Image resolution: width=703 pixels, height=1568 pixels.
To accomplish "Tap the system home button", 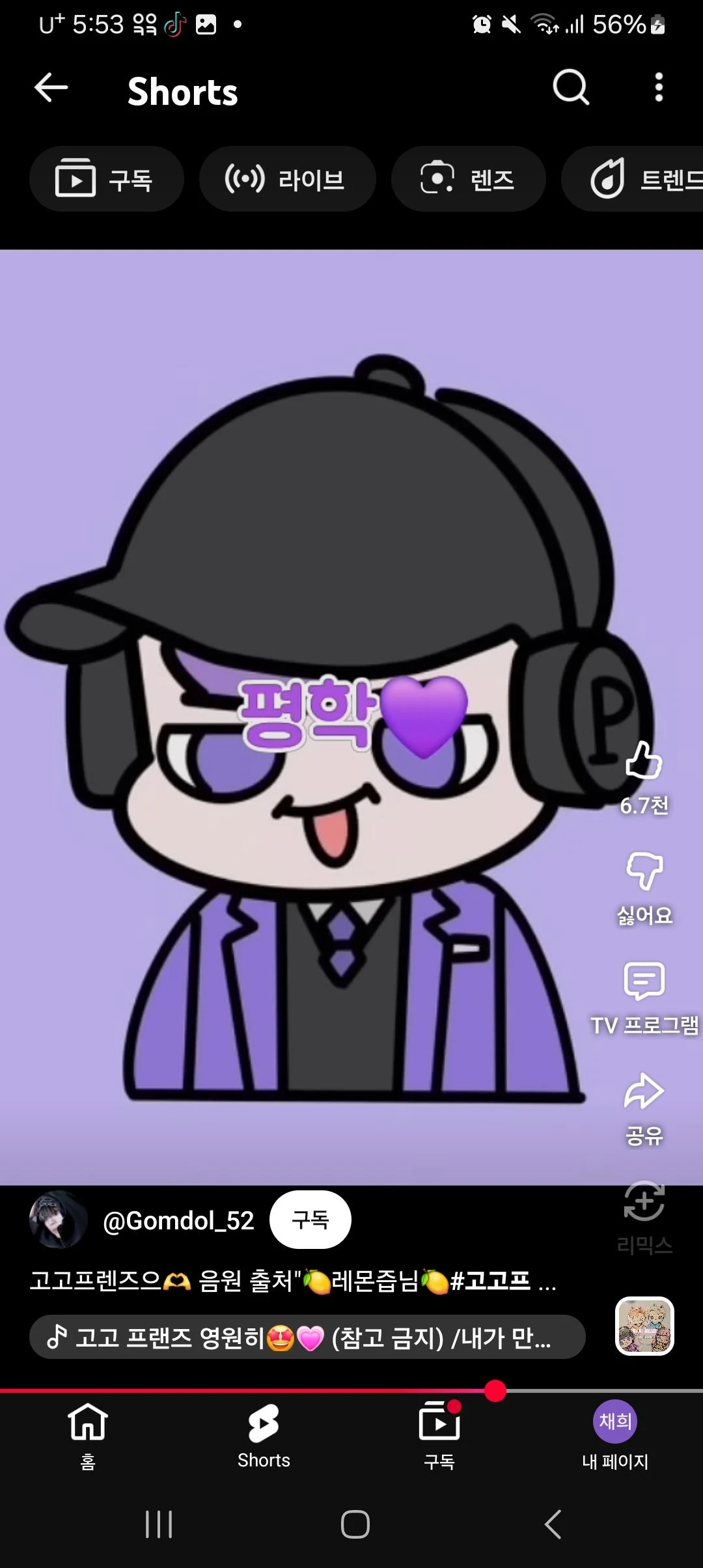I will pyautogui.click(x=355, y=1524).
